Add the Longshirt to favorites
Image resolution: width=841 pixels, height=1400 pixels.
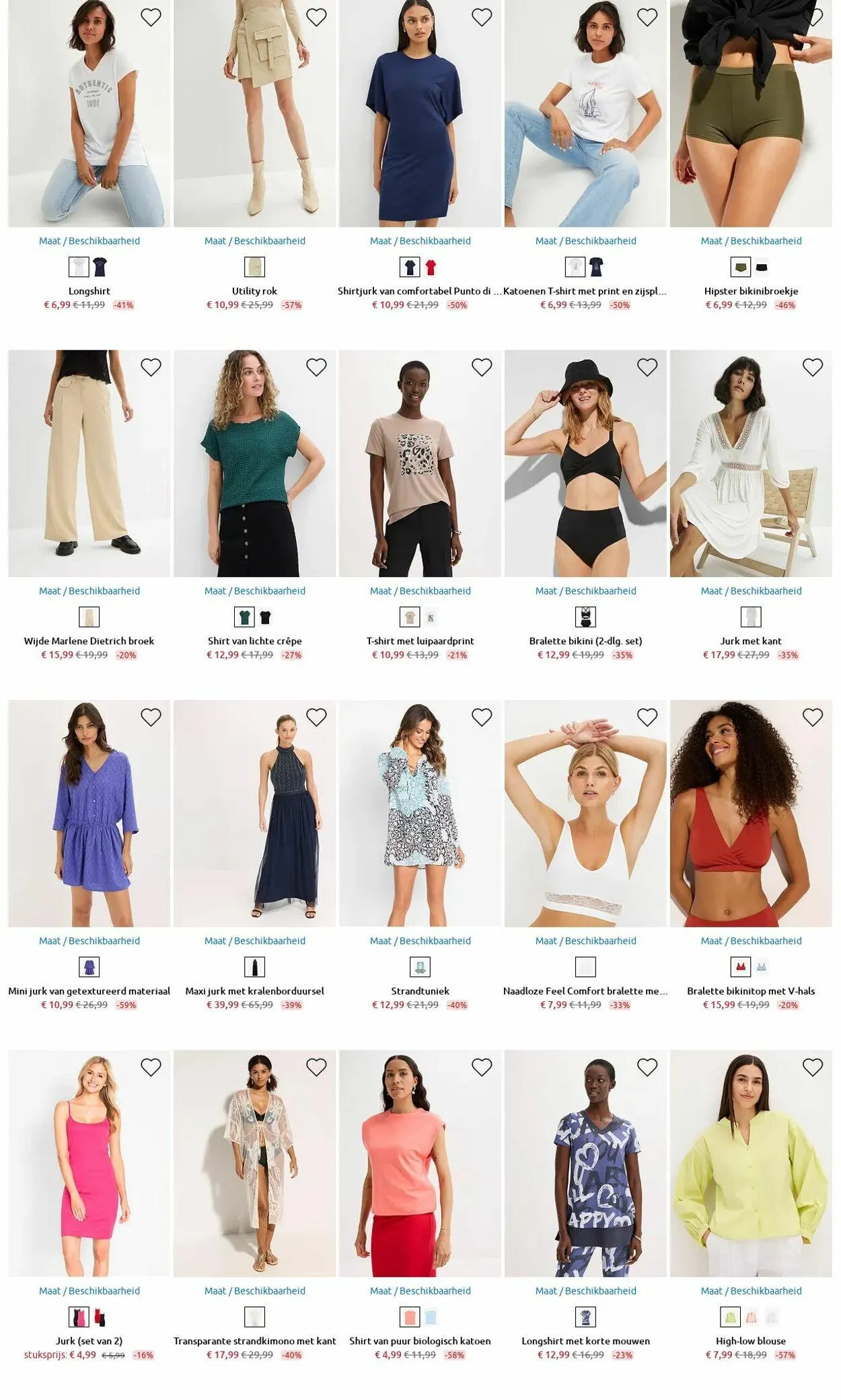tap(151, 17)
